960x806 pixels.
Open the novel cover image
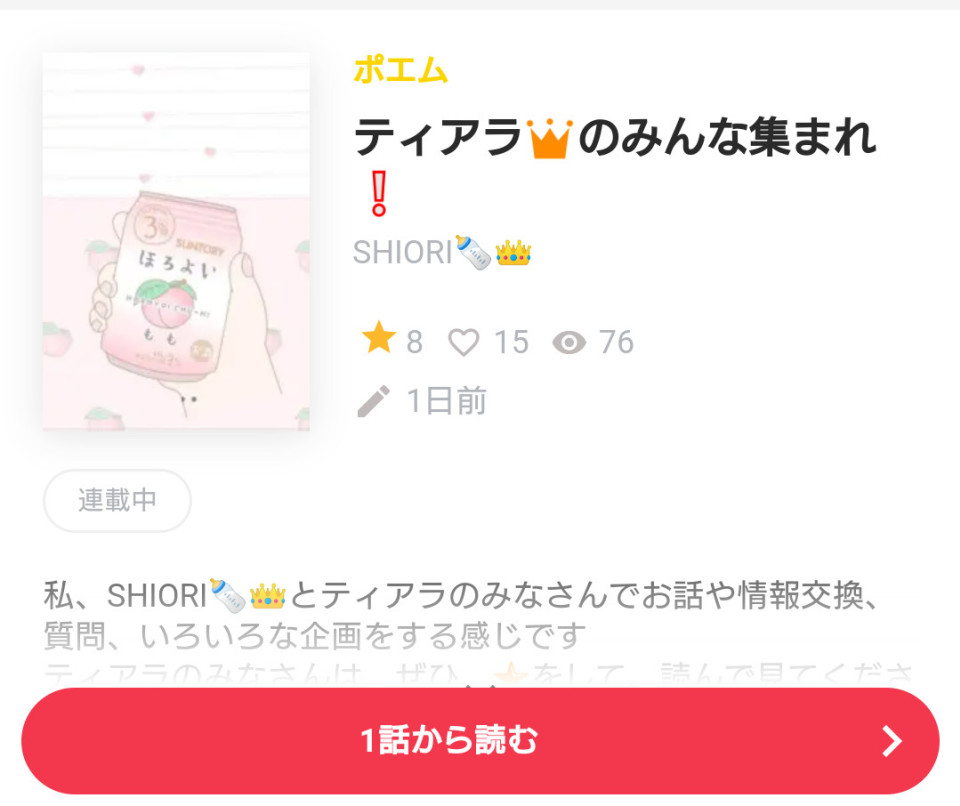click(176, 241)
